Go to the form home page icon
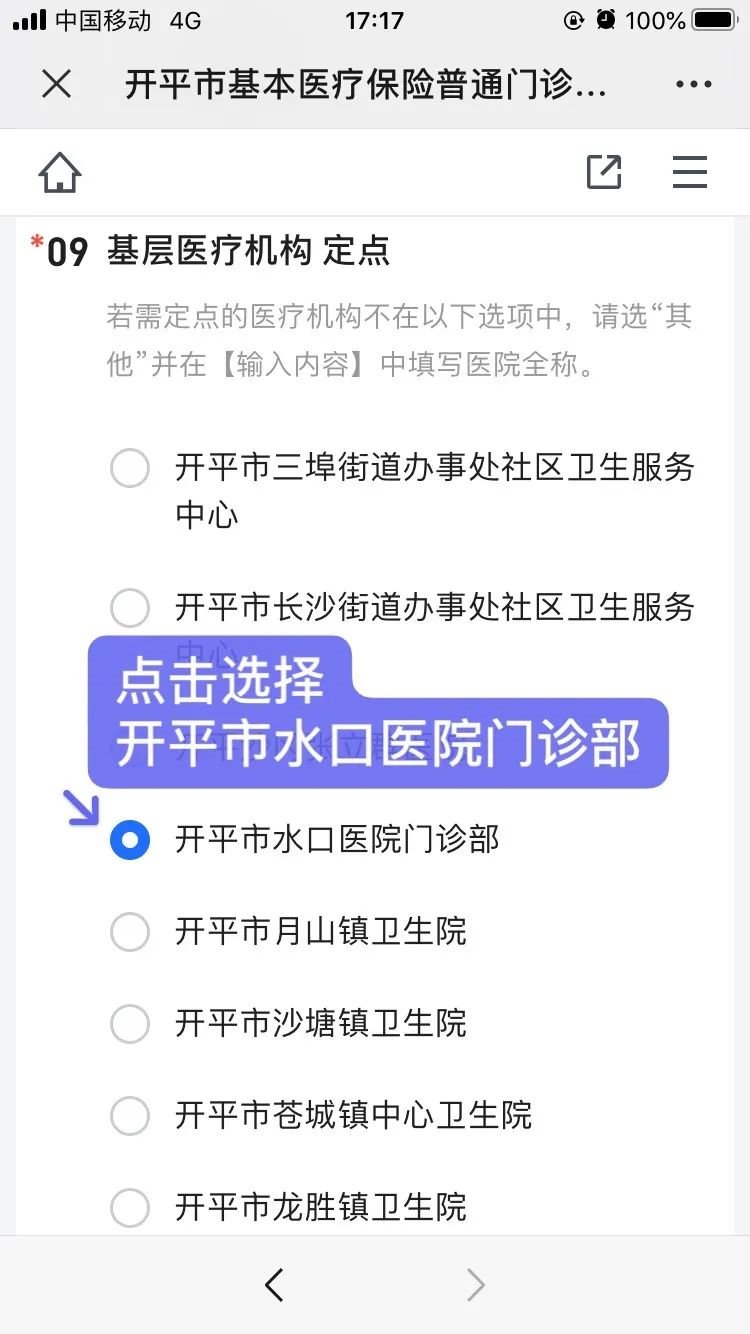750x1334 pixels. (60, 173)
